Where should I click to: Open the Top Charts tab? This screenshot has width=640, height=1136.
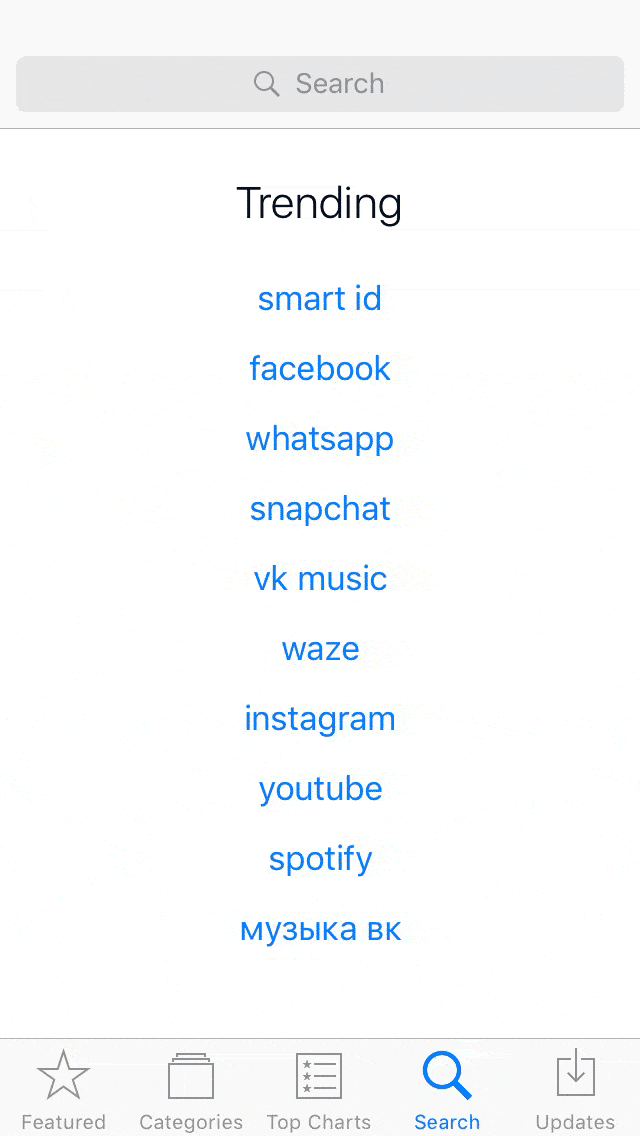coord(319,1088)
